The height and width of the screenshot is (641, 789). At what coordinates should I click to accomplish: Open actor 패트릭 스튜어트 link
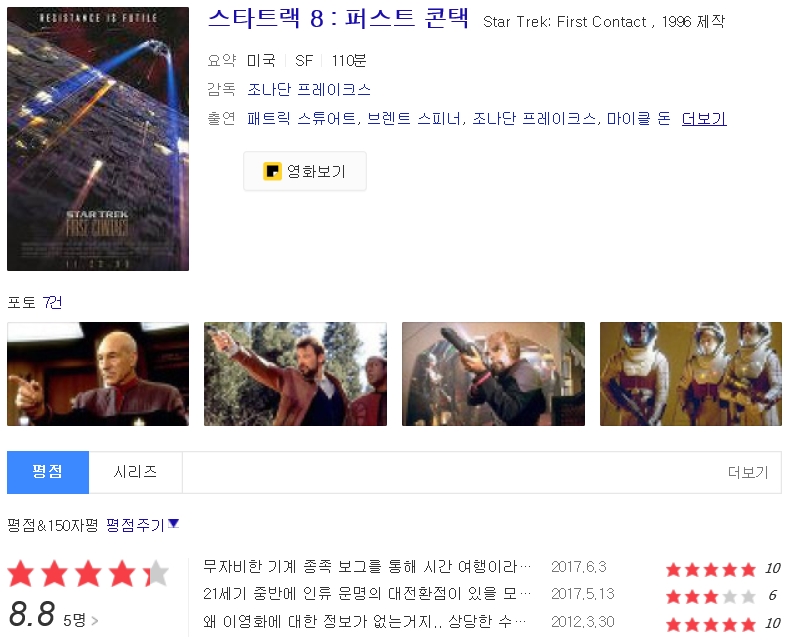click(301, 118)
